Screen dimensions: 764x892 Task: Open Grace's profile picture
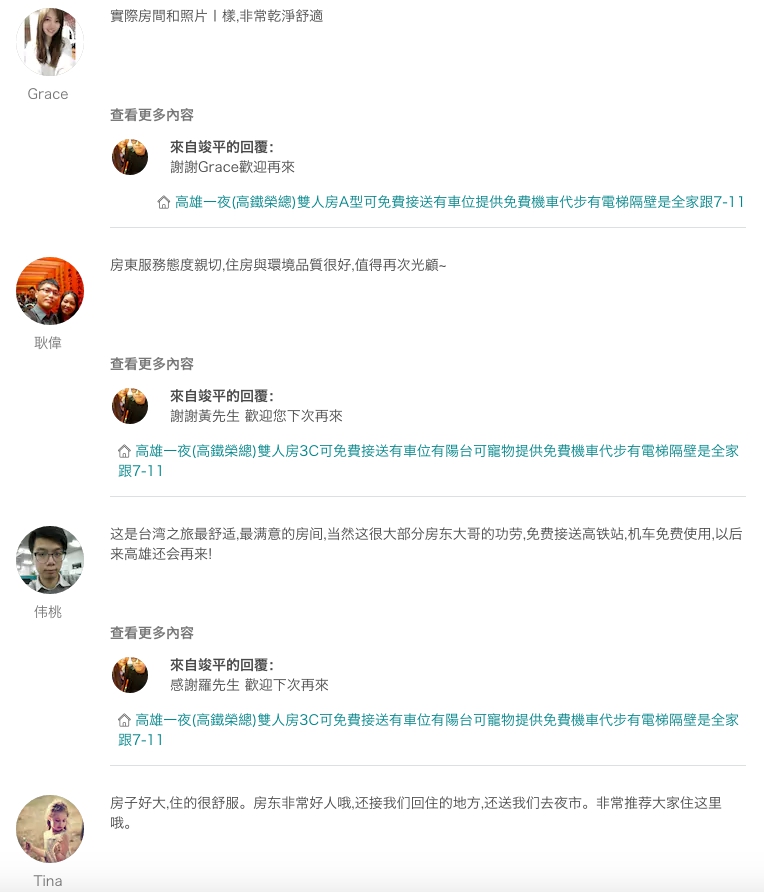pyautogui.click(x=49, y=42)
